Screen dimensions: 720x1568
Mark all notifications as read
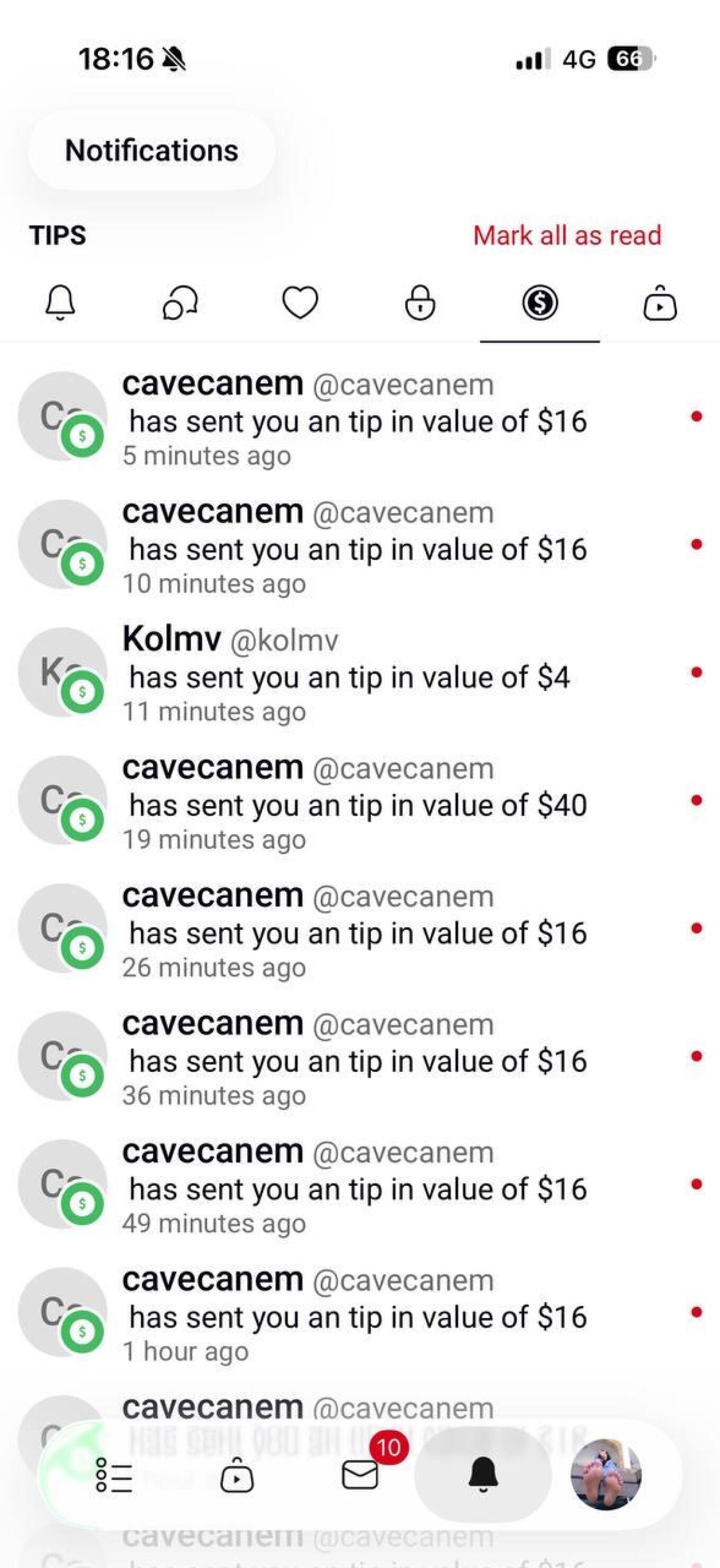(566, 236)
